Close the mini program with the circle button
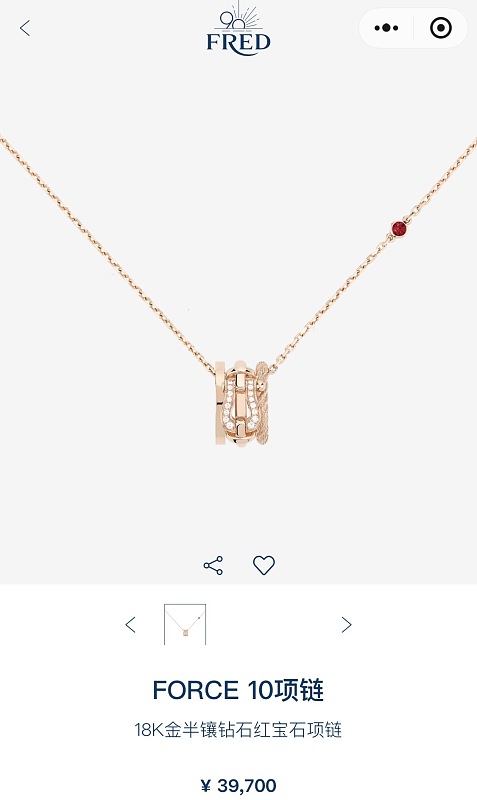Screen dimensions: 477x800 point(441,28)
